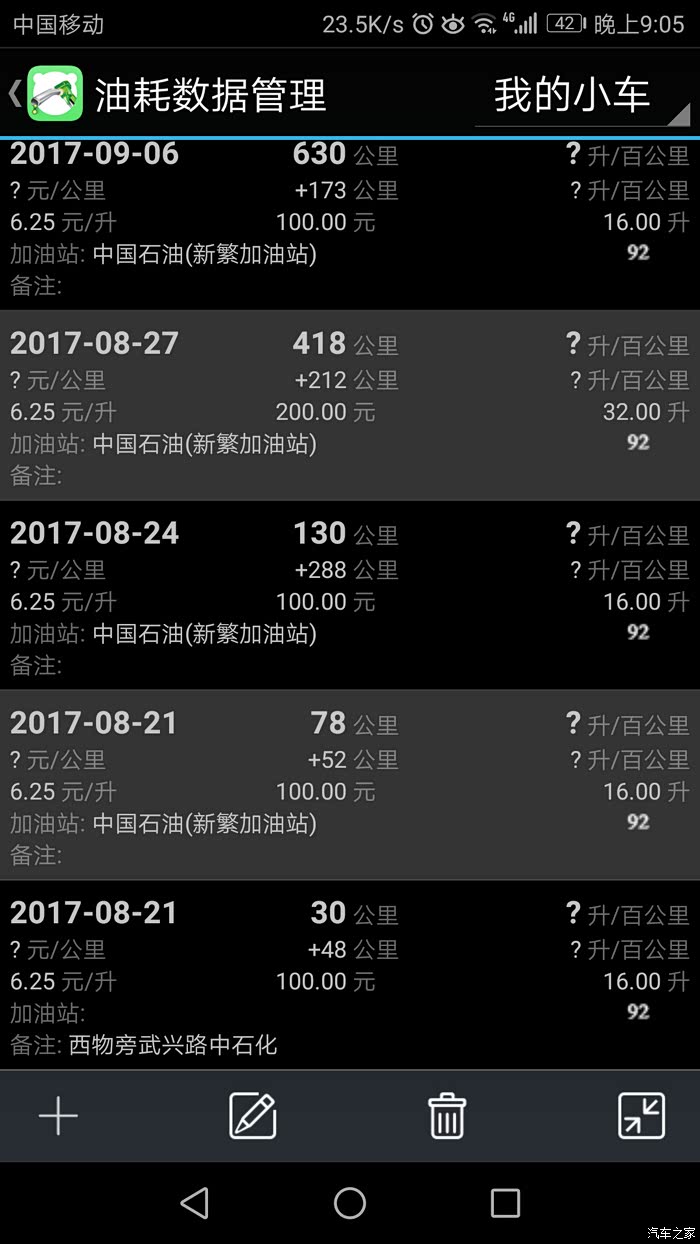Go to the system home screen
The height and width of the screenshot is (1244, 700).
(x=350, y=1203)
